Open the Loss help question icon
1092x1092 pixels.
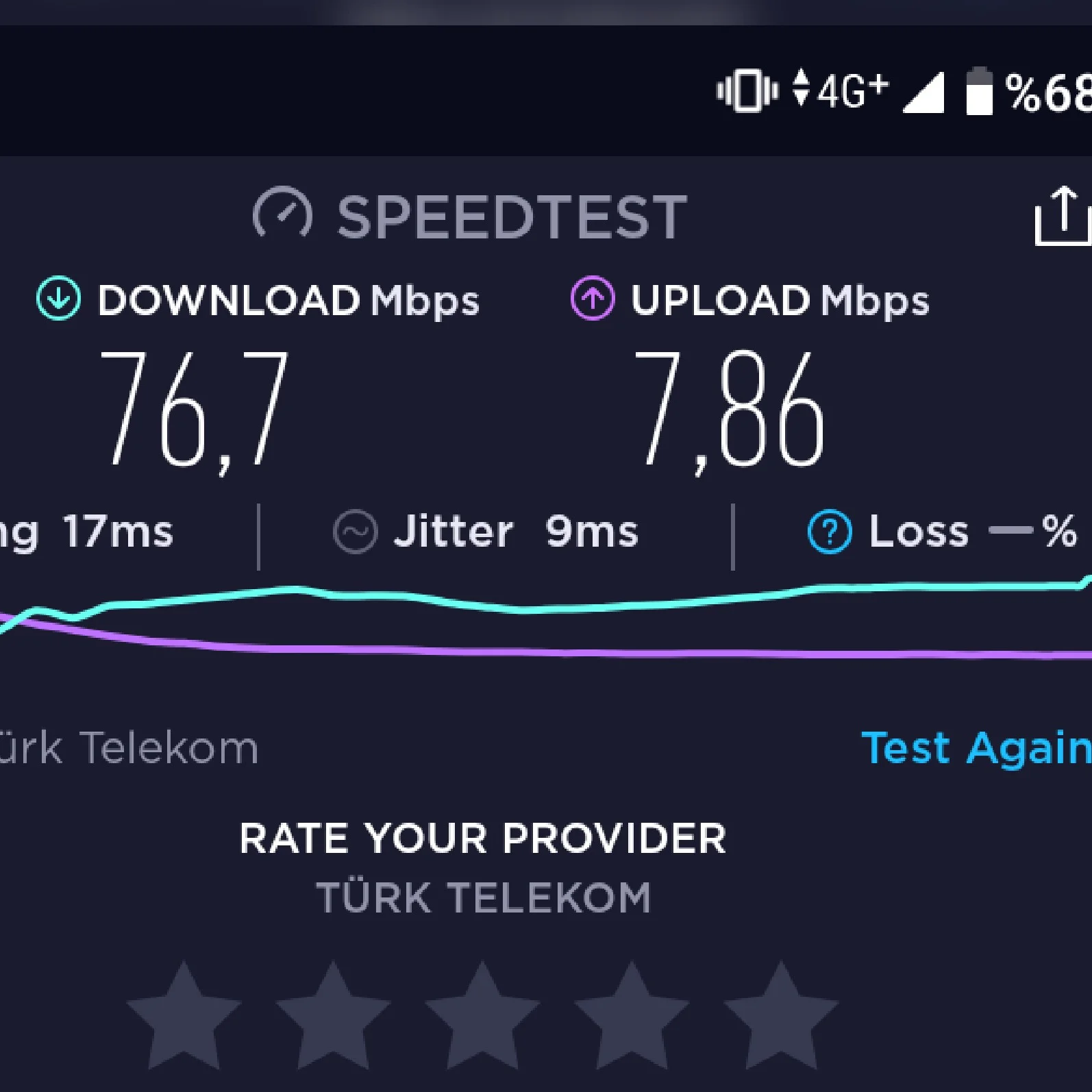coord(830,532)
